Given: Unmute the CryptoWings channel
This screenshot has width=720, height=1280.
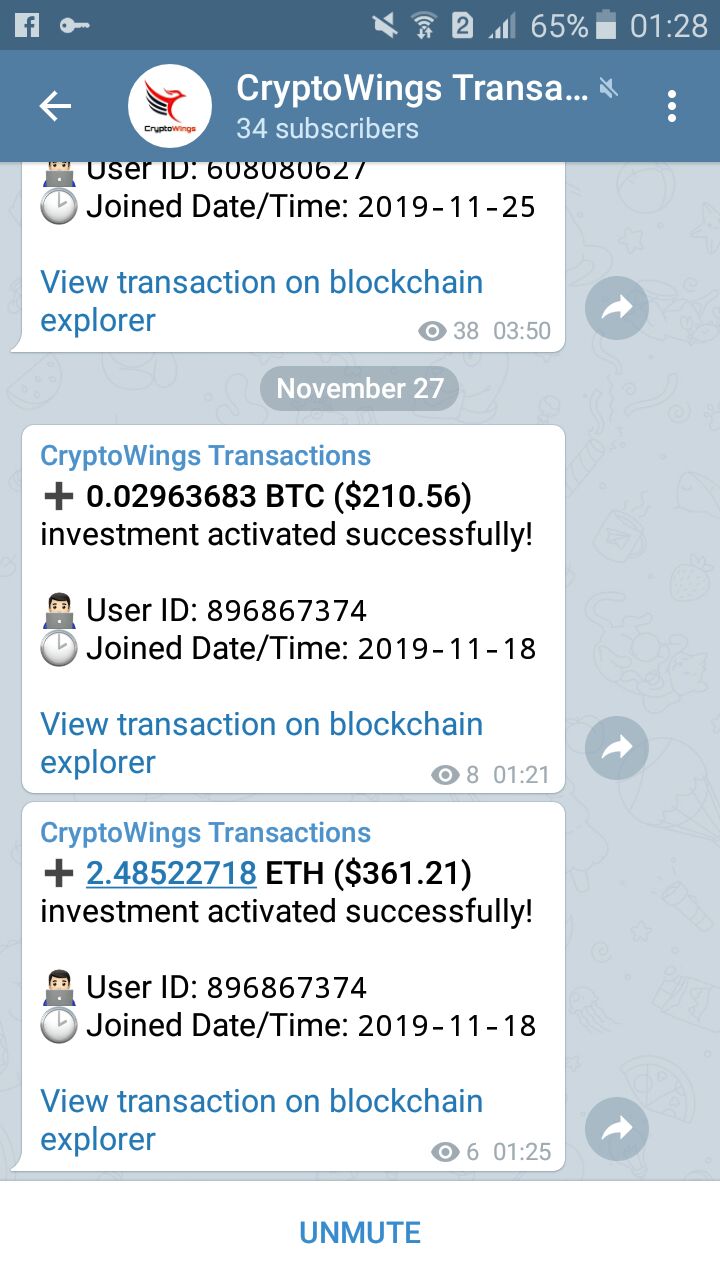Looking at the screenshot, I should pos(360,1232).
